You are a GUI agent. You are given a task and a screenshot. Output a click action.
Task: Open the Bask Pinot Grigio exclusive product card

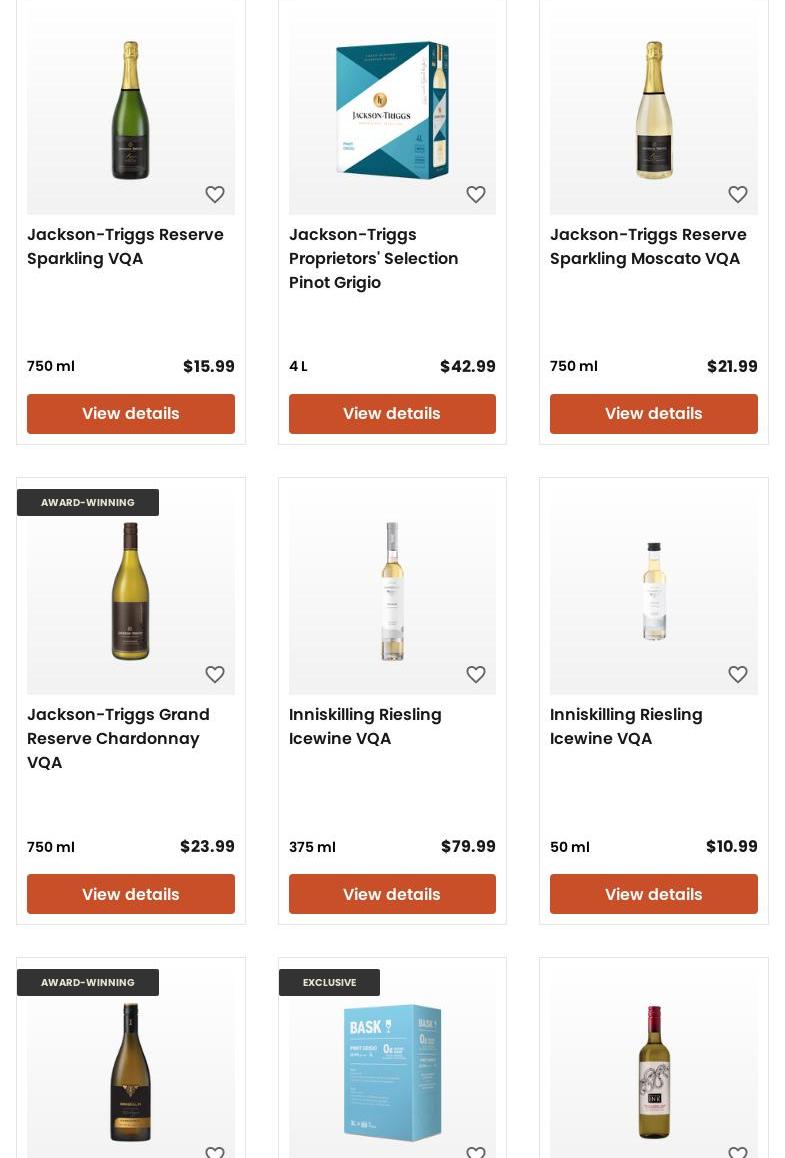pyautogui.click(x=392, y=1072)
